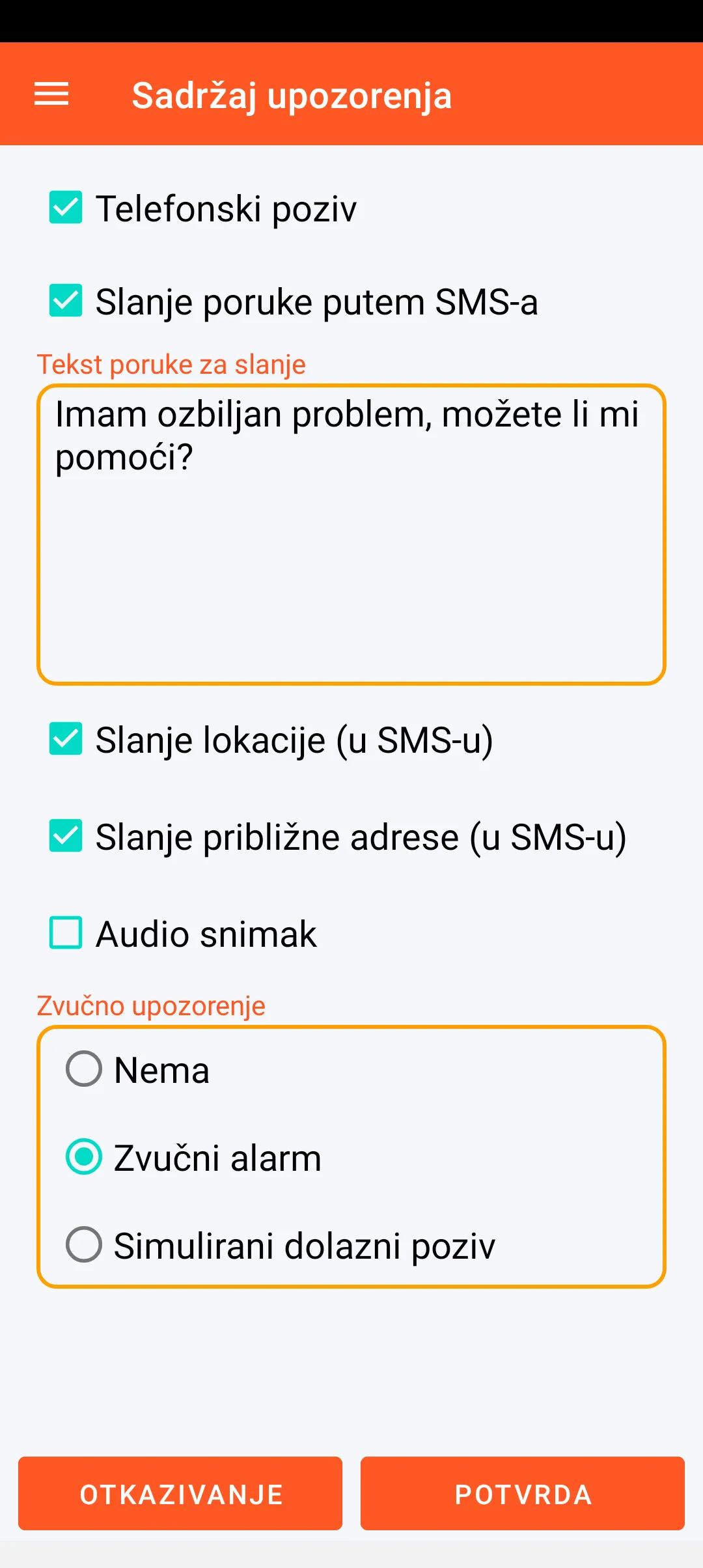This screenshot has height=1568, width=703.
Task: Confirm settings with POTVRDA button
Action: pyautogui.click(x=523, y=1494)
